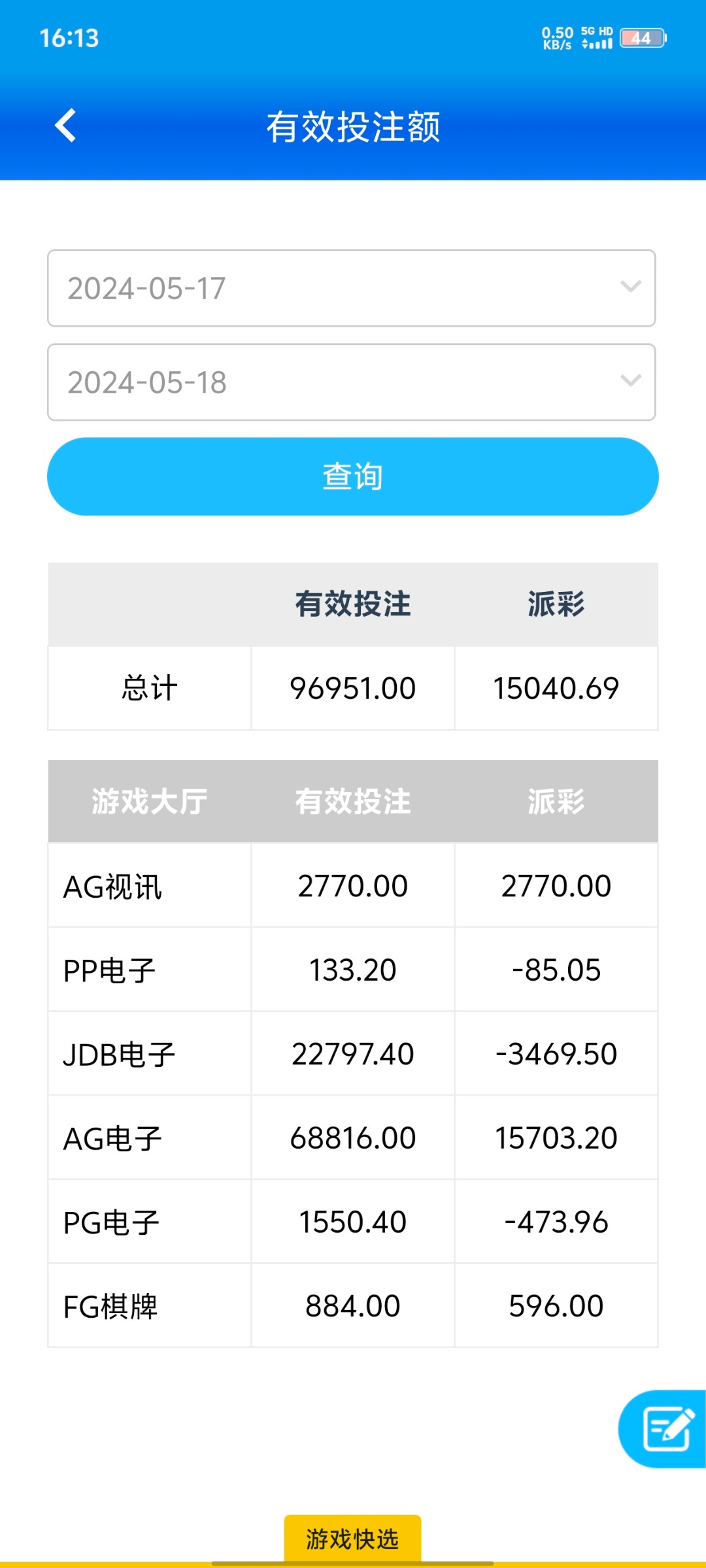Tap the 查询 query button
The image size is (706, 1568).
point(353,476)
